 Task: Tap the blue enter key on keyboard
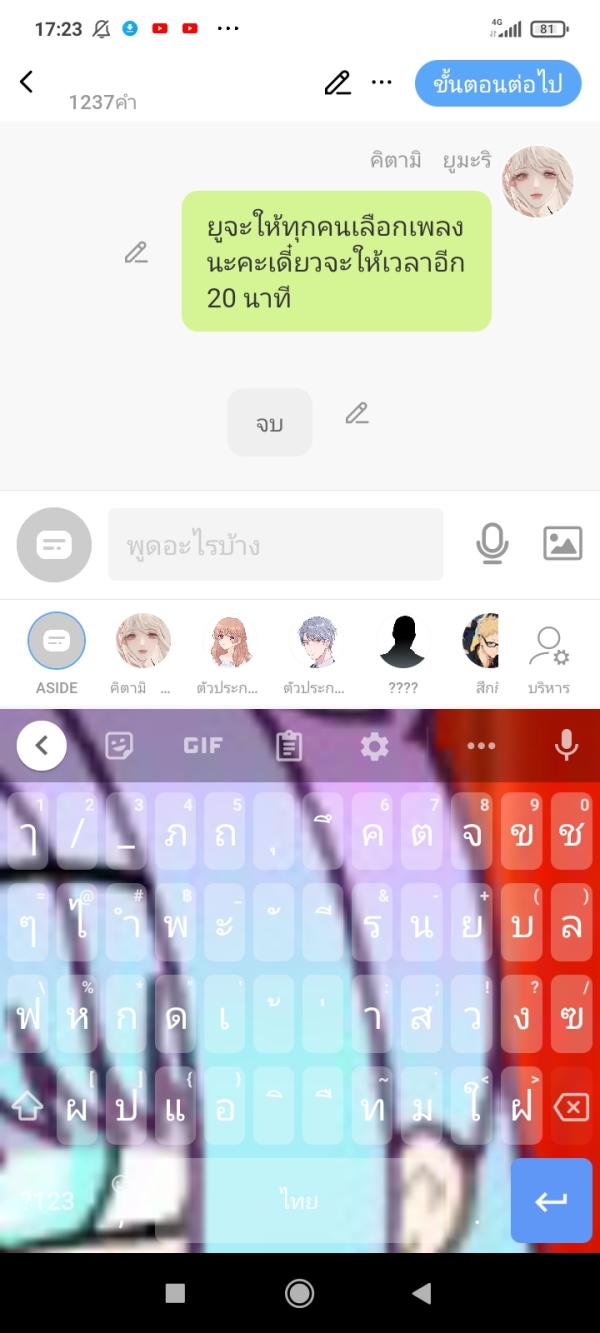pos(551,1200)
